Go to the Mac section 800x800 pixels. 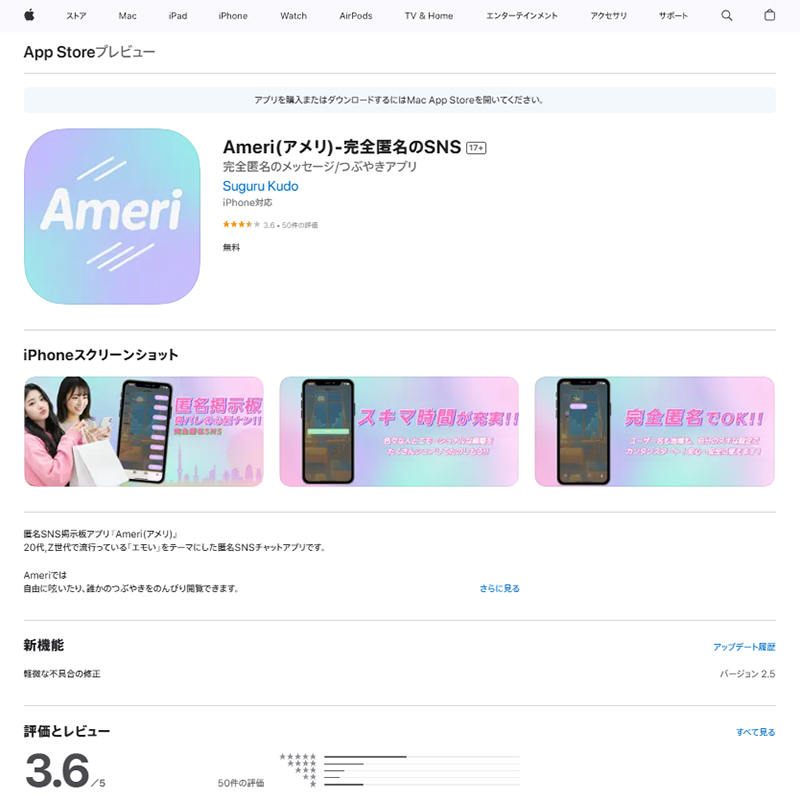(x=127, y=16)
